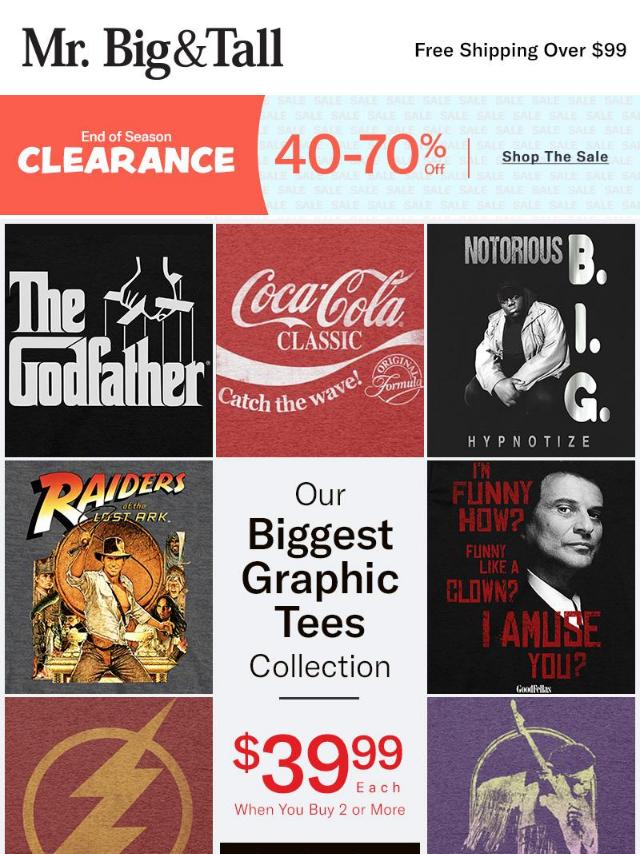Select the Notorious B.I.G. Hypnotize tee
This screenshot has width=640, height=854.
pyautogui.click(x=531, y=340)
